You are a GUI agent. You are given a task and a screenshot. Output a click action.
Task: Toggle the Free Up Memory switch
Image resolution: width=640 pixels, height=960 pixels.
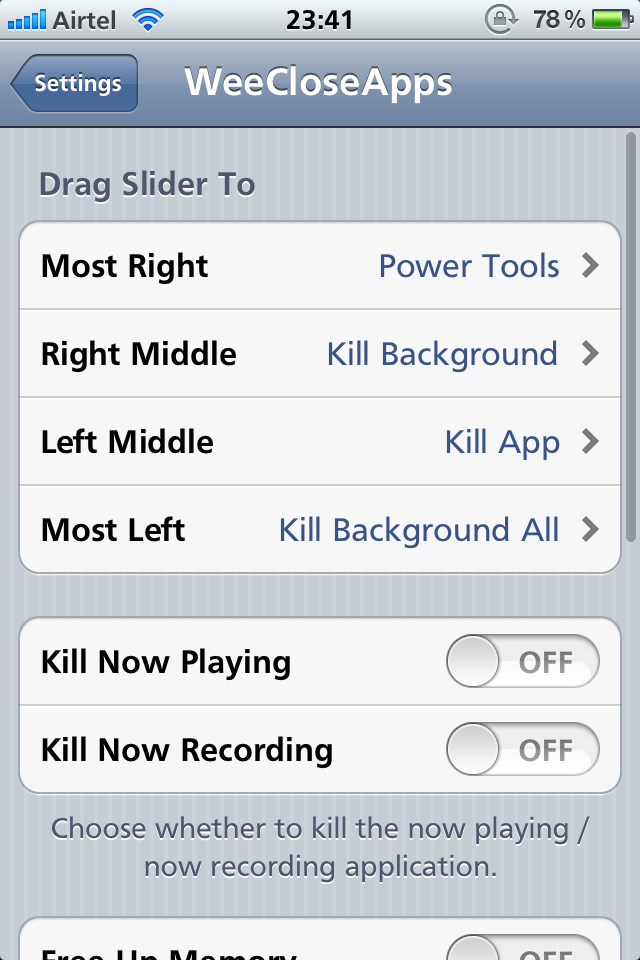(522, 948)
